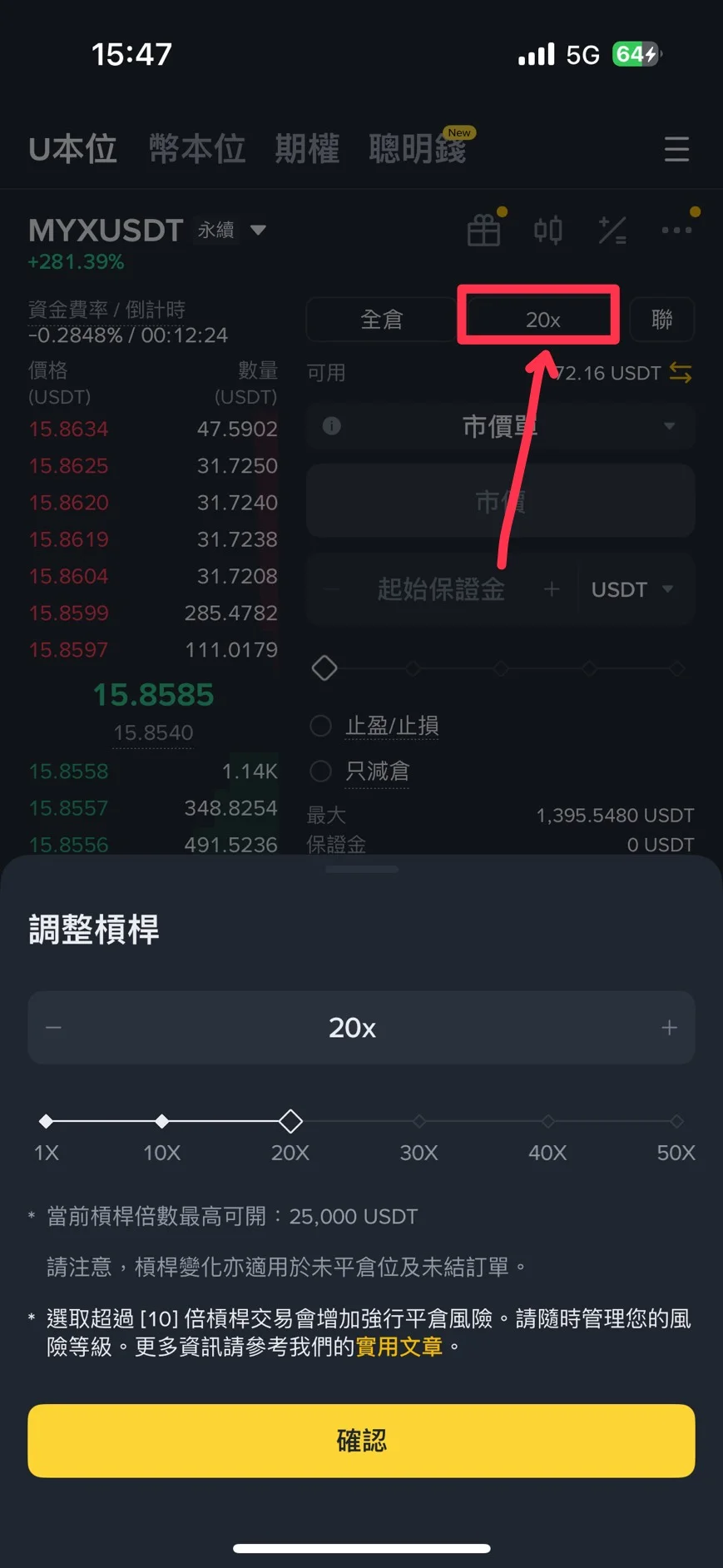Open the 市價單 order type dropdown

pyautogui.click(x=670, y=426)
